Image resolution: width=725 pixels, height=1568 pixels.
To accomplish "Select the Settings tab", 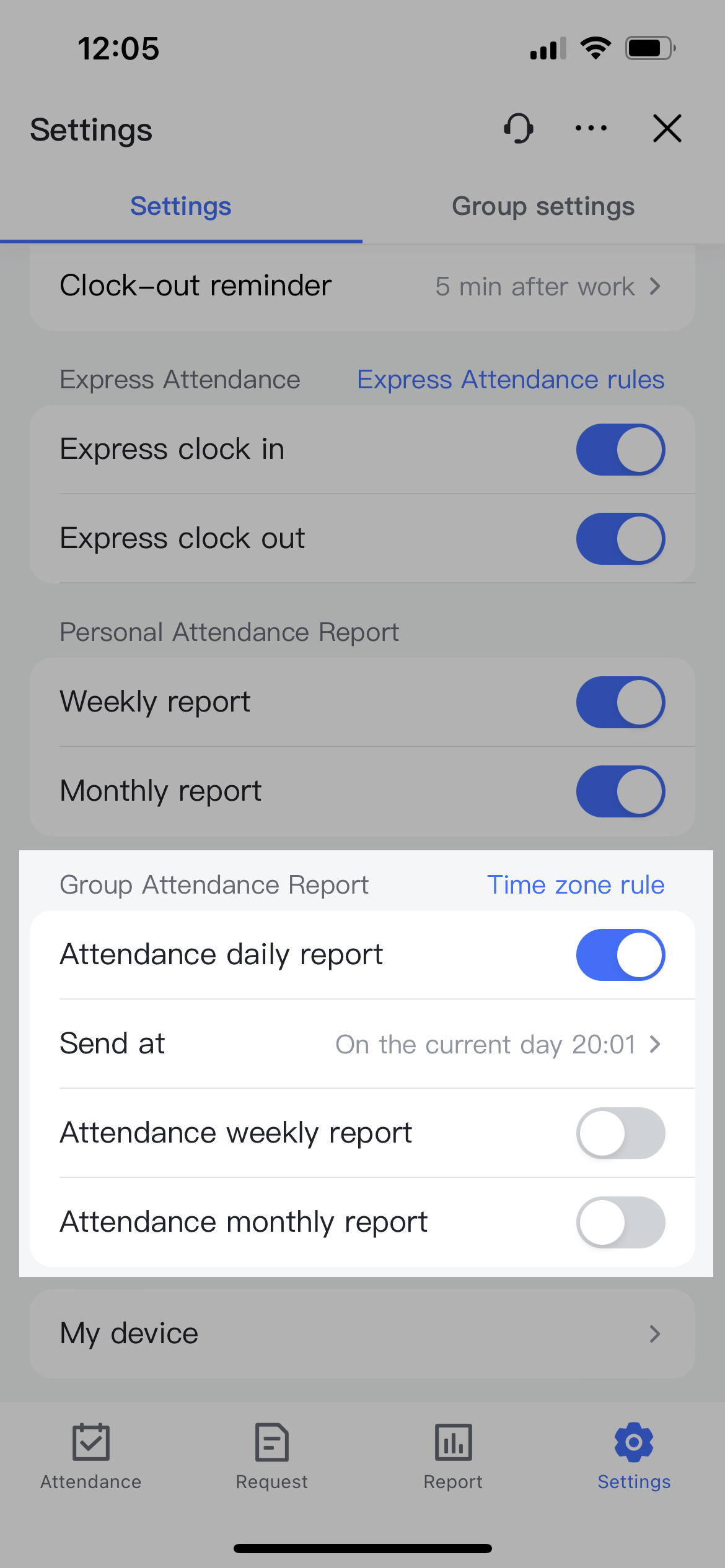I will tap(180, 206).
